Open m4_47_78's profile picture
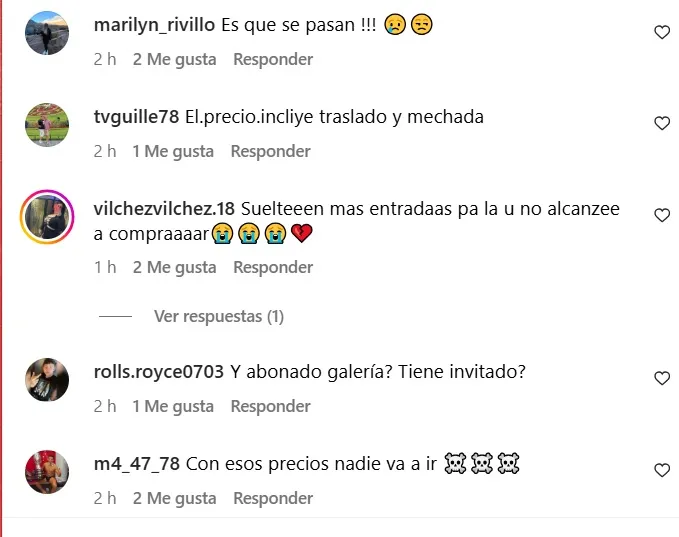 click(46, 472)
